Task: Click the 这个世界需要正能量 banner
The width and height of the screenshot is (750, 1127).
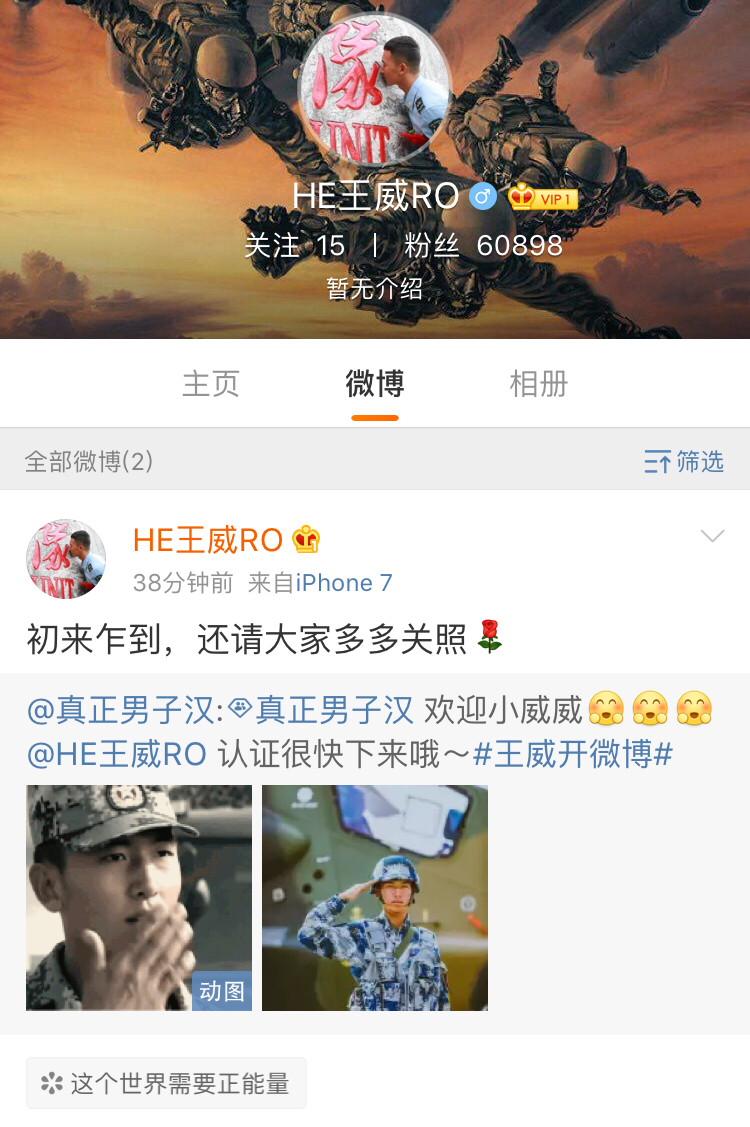Action: click(167, 1083)
